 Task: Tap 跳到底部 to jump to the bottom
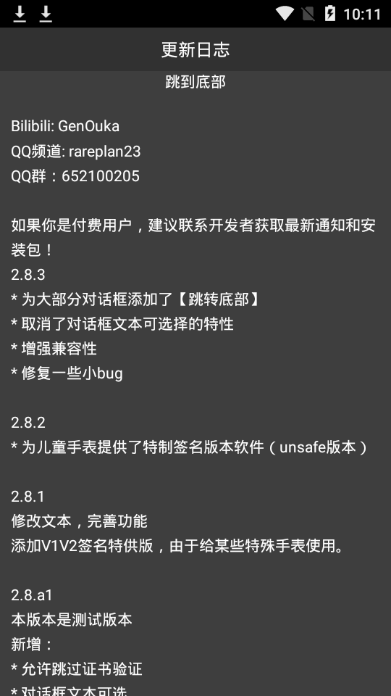195,82
